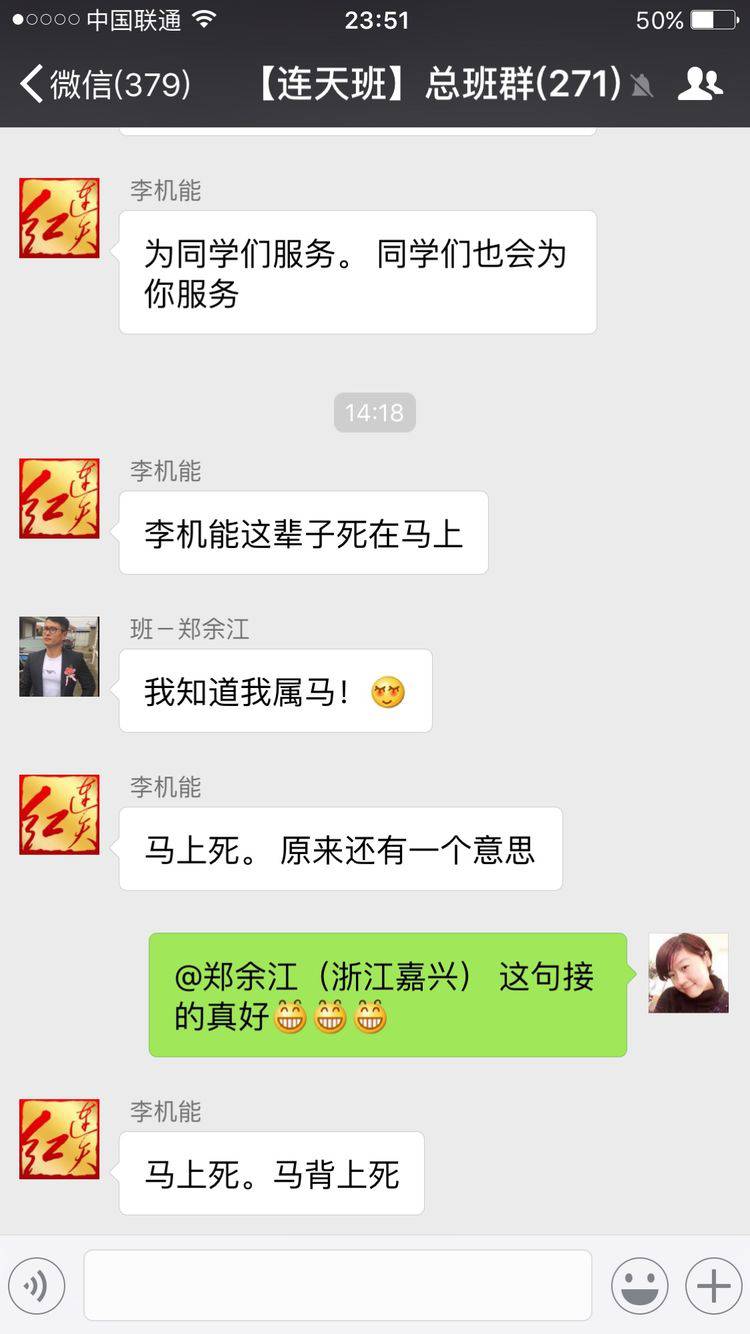Tap the message text input field

(x=337, y=1285)
